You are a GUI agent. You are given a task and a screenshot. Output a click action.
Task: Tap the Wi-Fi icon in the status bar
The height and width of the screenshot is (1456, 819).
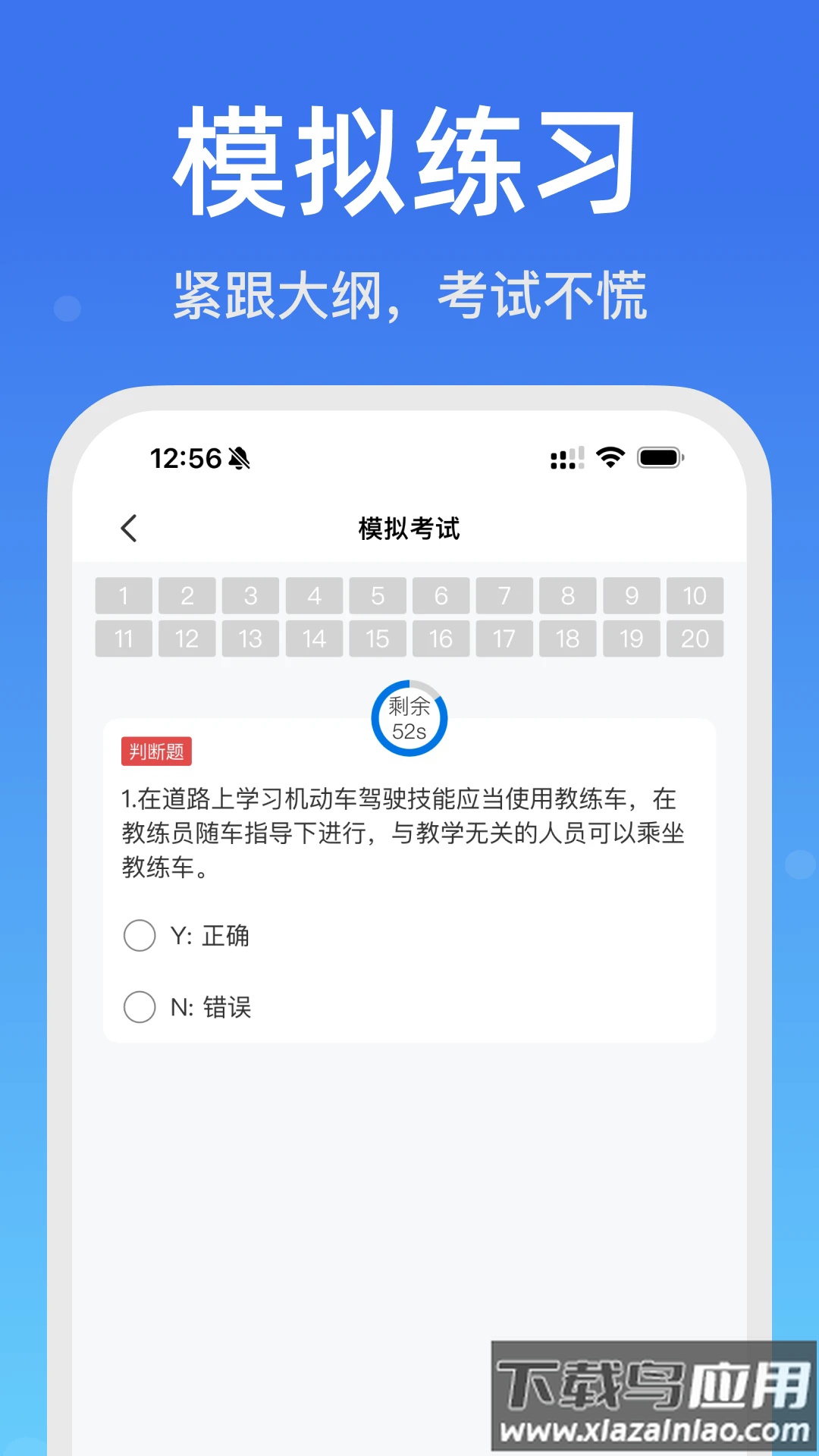pos(609,456)
